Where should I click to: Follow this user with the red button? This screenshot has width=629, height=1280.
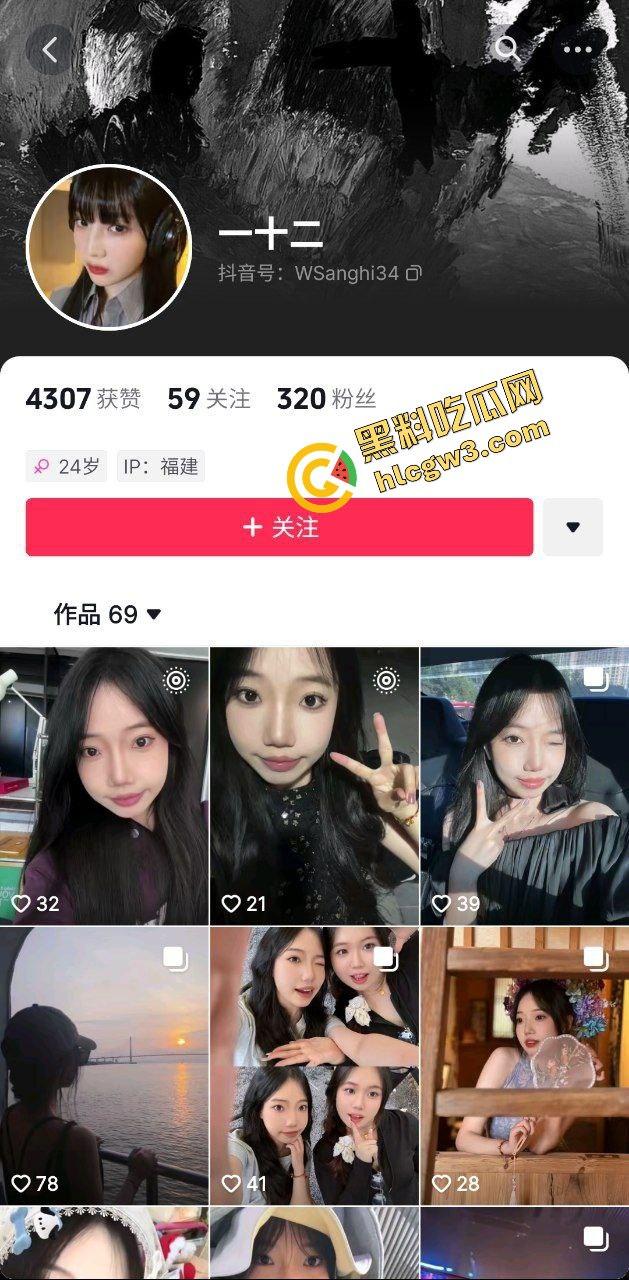coord(279,527)
